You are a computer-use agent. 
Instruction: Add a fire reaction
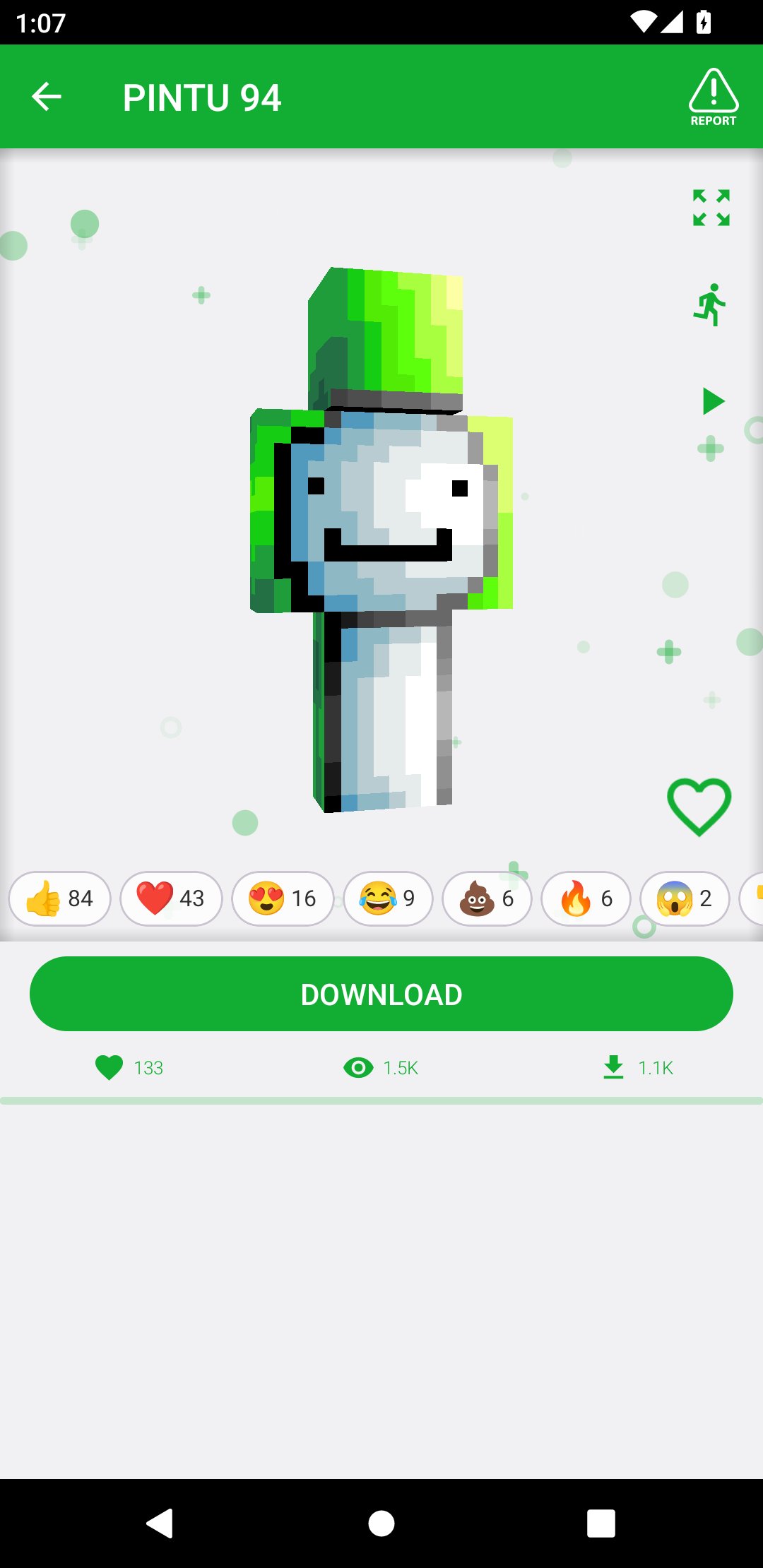(x=586, y=898)
